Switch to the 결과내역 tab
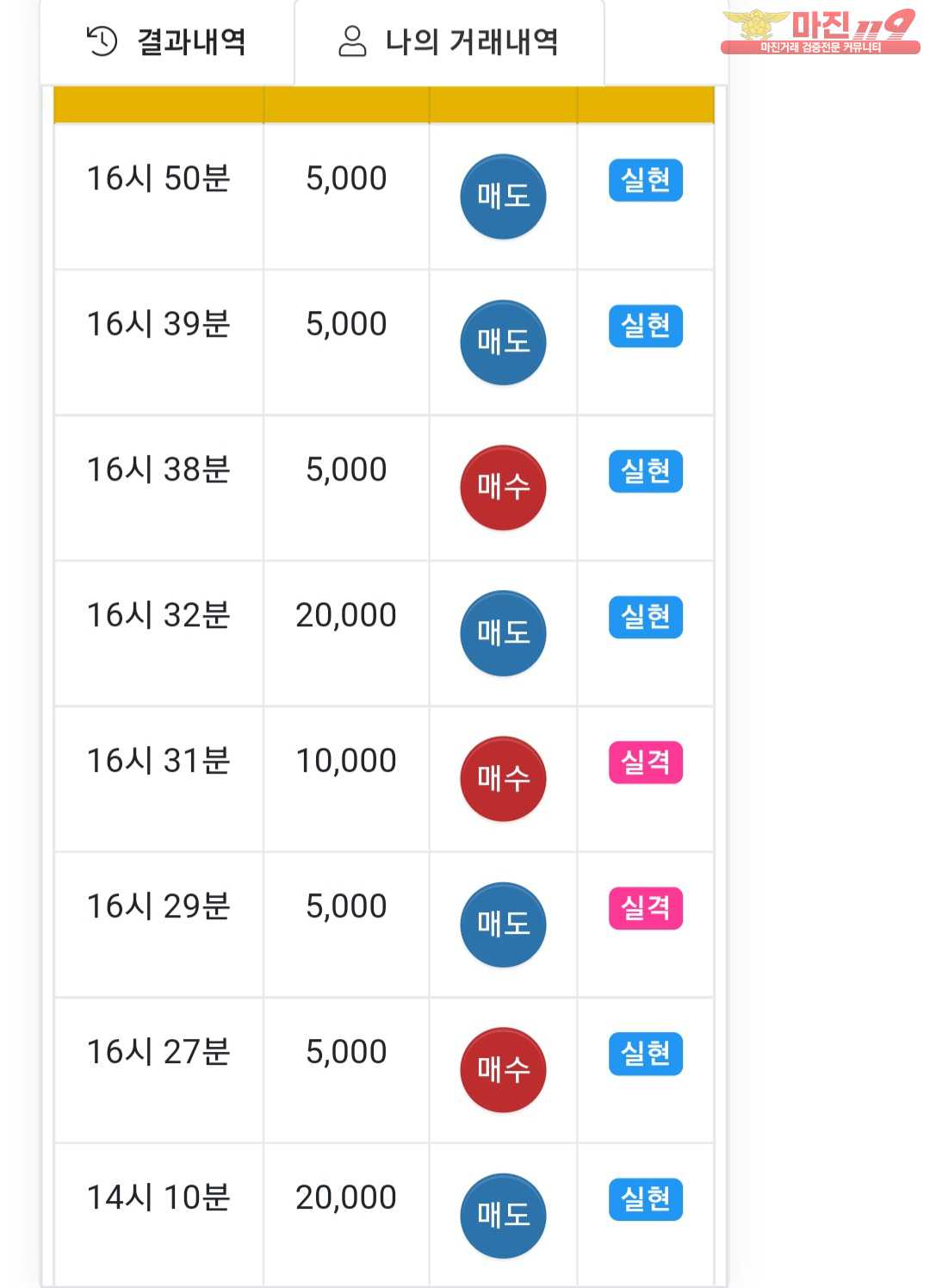This screenshot has height=1288, width=930. (167, 41)
